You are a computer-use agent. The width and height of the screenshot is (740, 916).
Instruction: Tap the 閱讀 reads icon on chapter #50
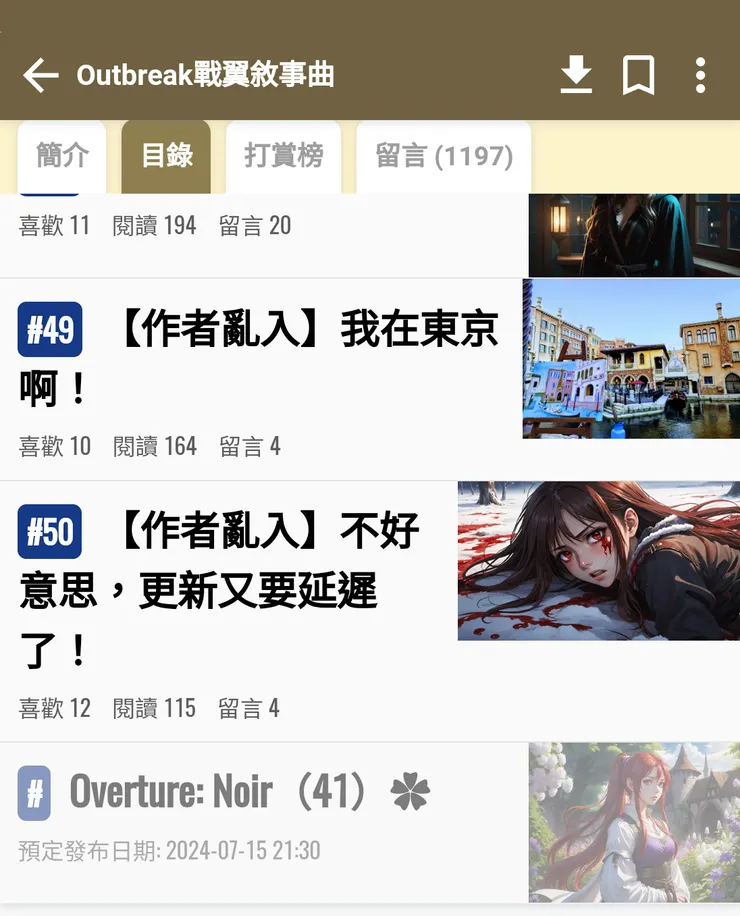(x=155, y=709)
